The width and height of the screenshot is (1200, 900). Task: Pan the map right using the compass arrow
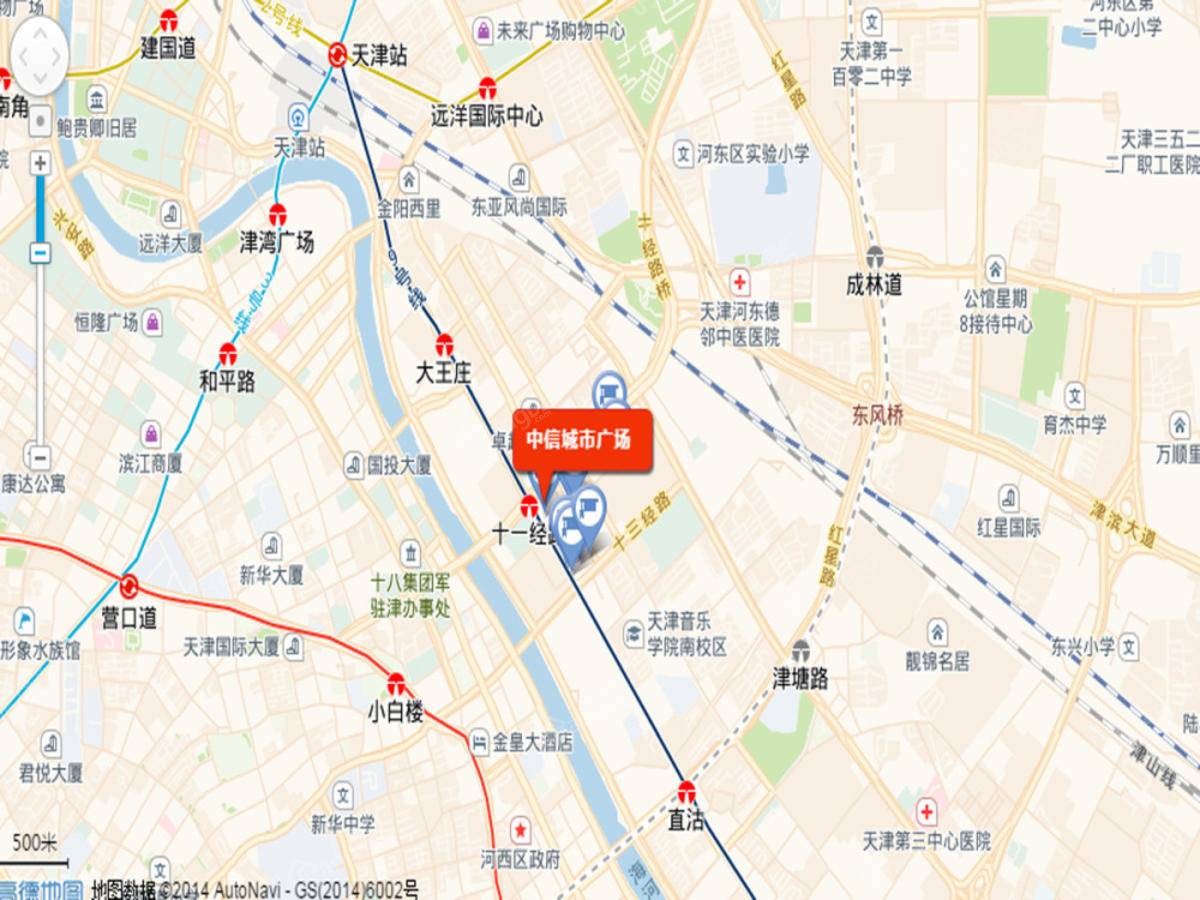click(x=59, y=56)
